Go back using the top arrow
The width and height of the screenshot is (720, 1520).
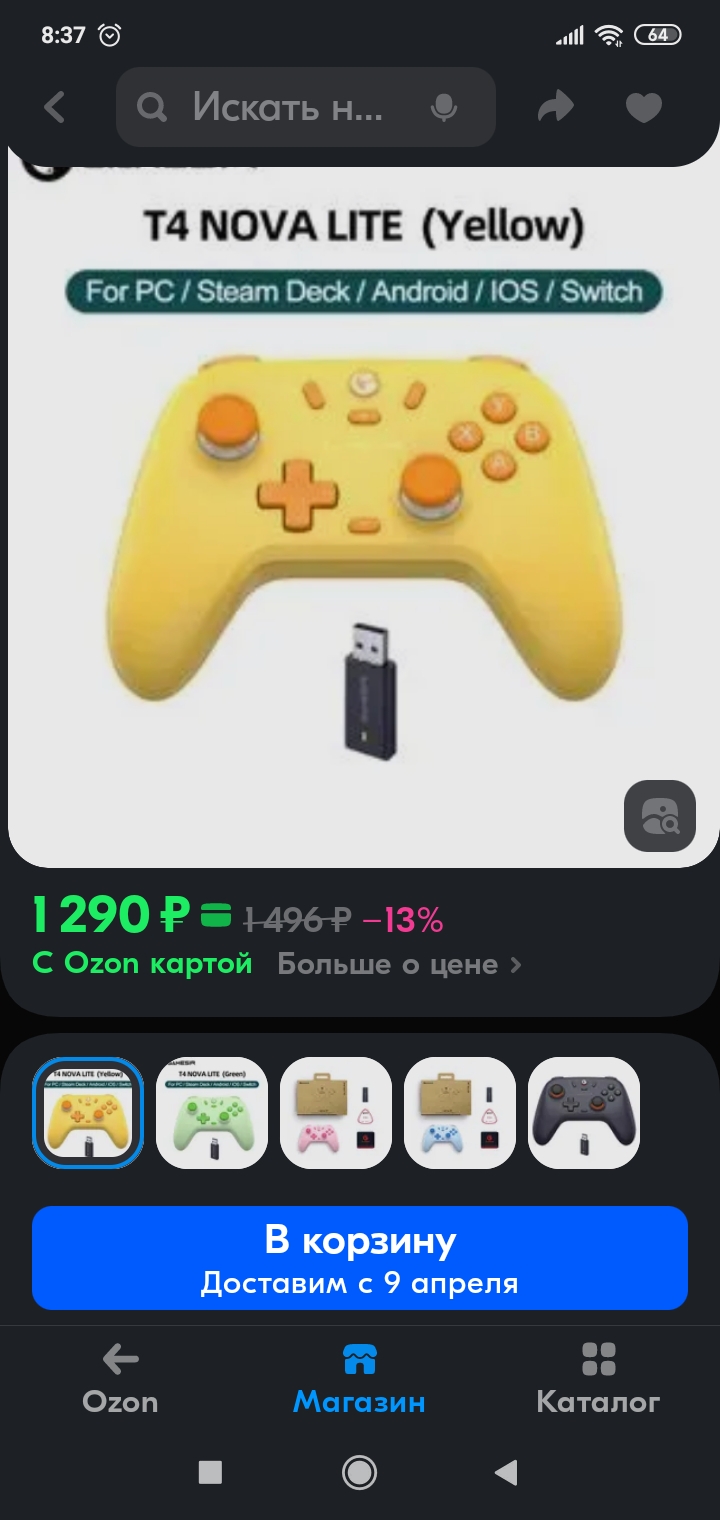tap(55, 108)
